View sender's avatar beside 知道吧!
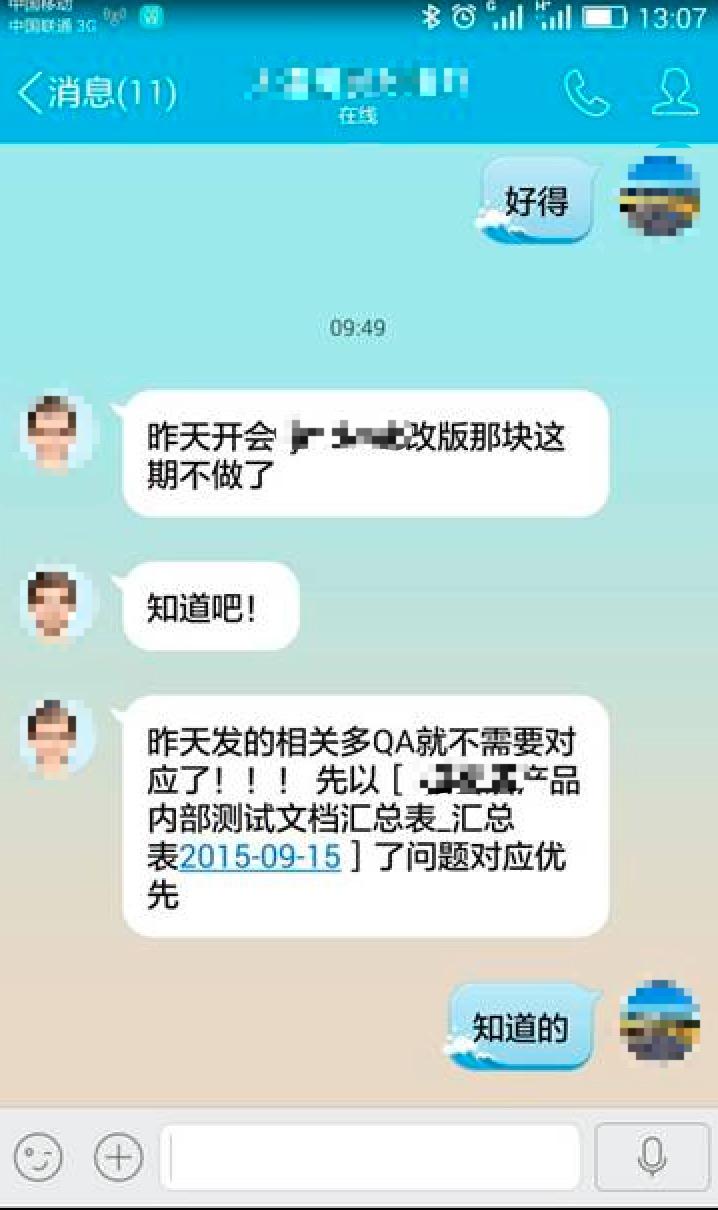 (x=56, y=605)
